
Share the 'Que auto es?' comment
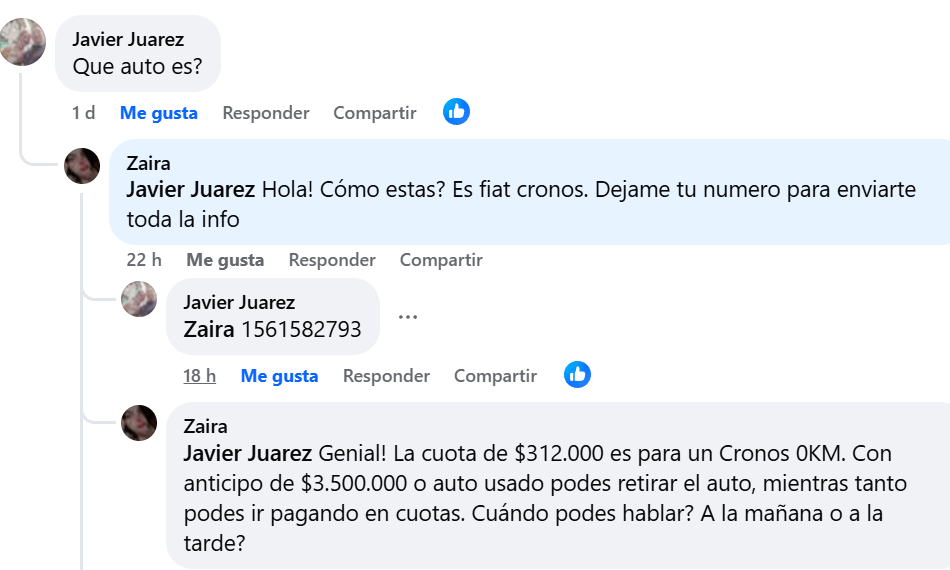pos(374,113)
